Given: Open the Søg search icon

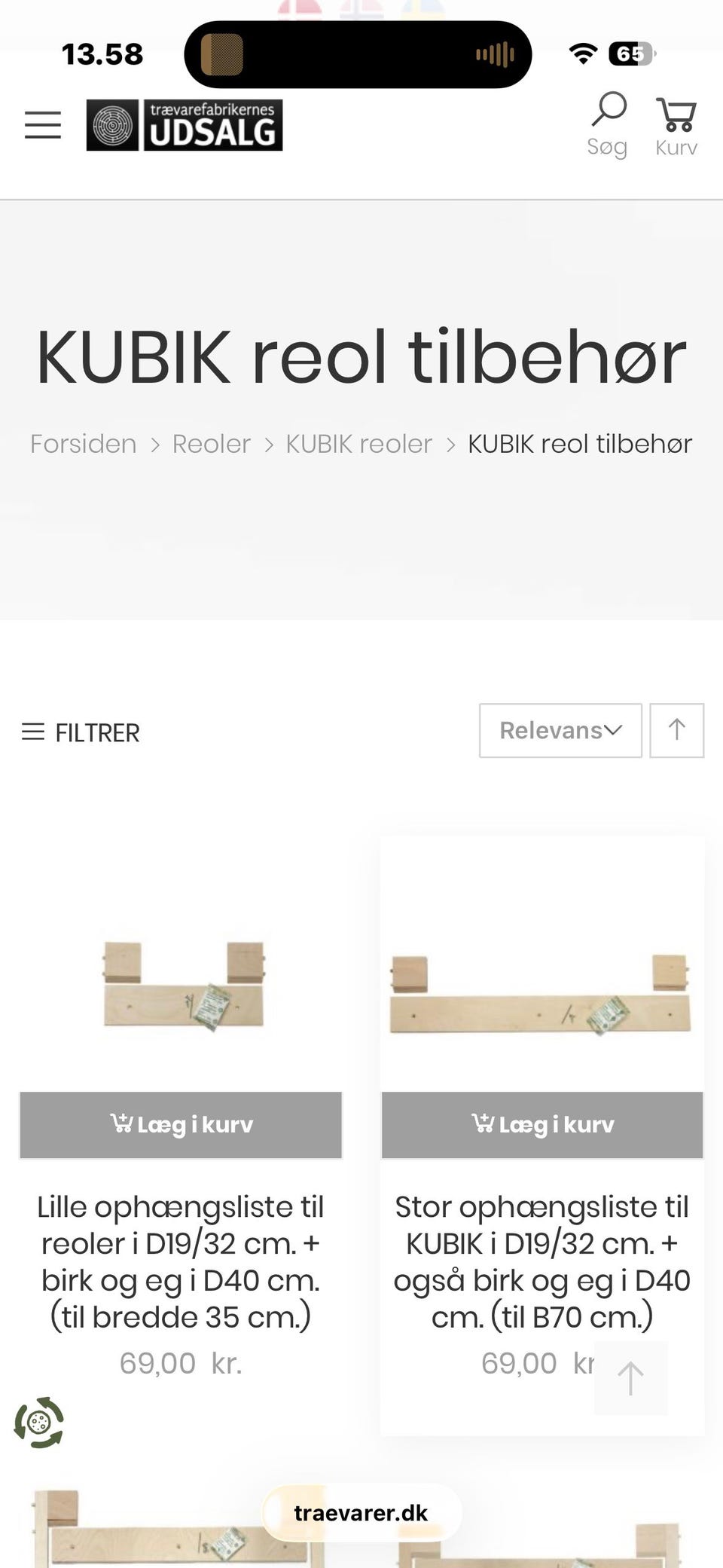Looking at the screenshot, I should 608,124.
